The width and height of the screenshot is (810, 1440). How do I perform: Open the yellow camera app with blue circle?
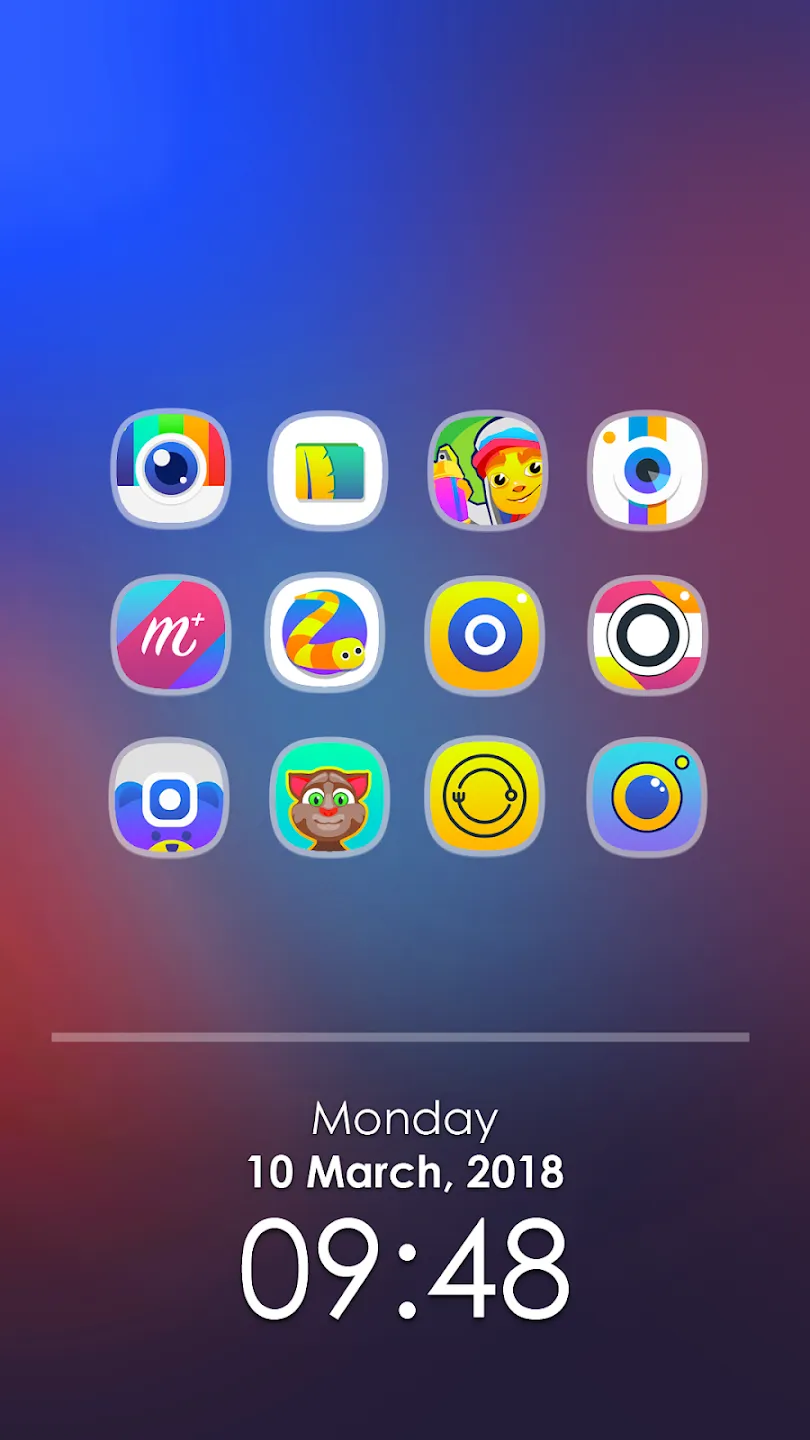tap(485, 635)
